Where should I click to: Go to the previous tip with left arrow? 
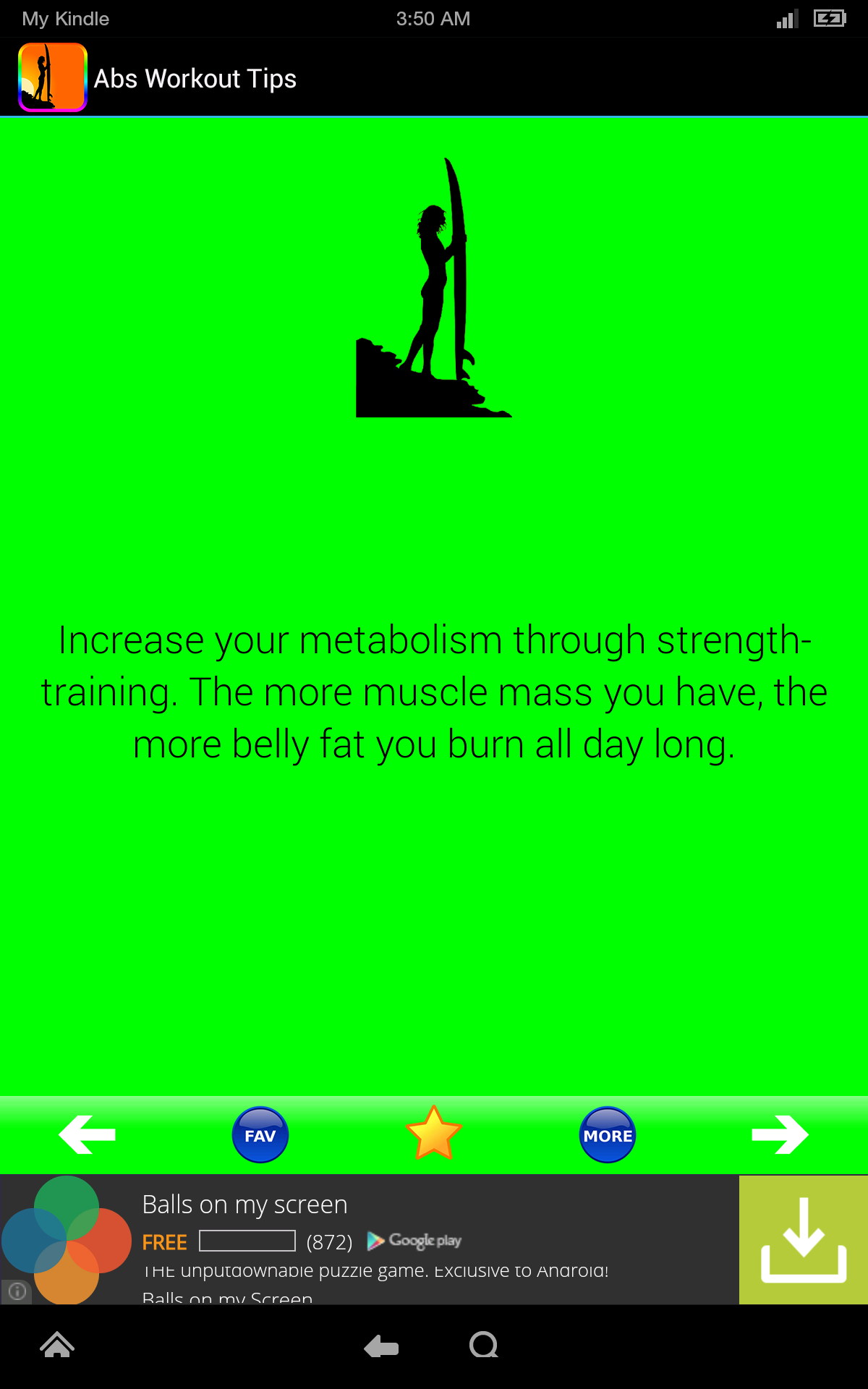pyautogui.click(x=87, y=1134)
